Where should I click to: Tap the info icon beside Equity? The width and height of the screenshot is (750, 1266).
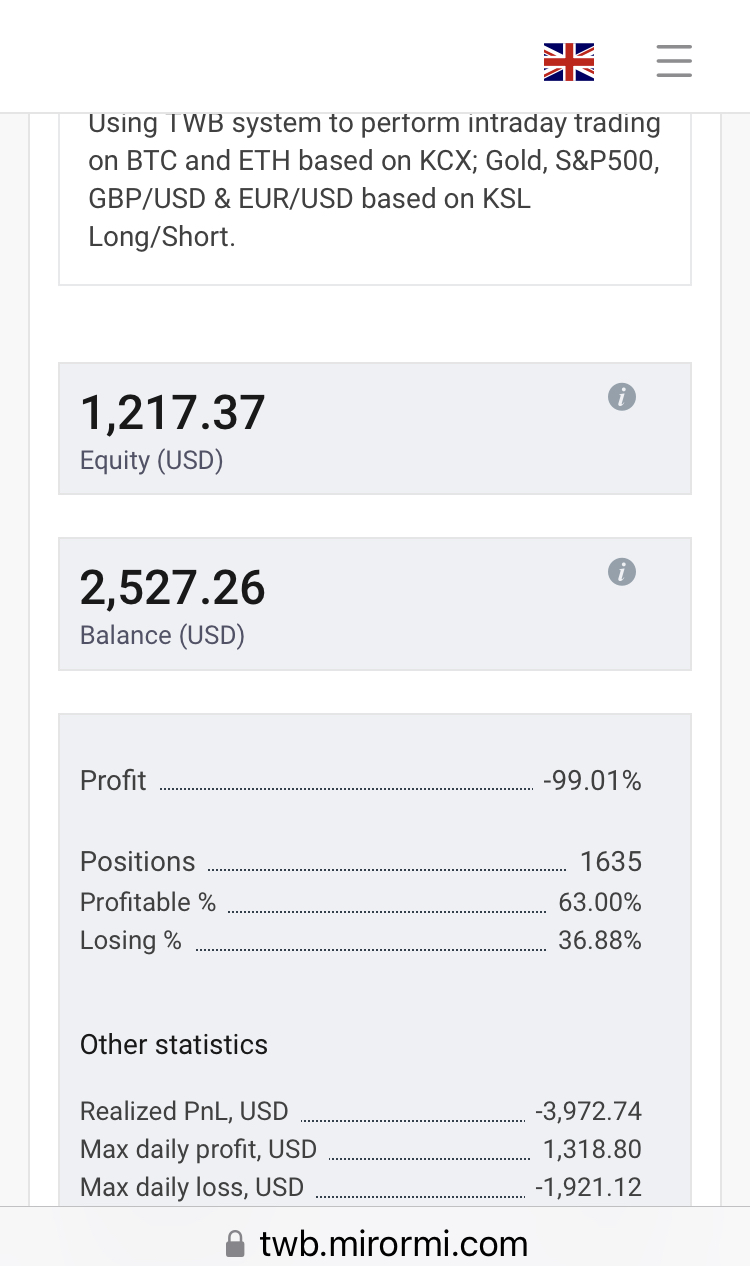[x=622, y=397]
